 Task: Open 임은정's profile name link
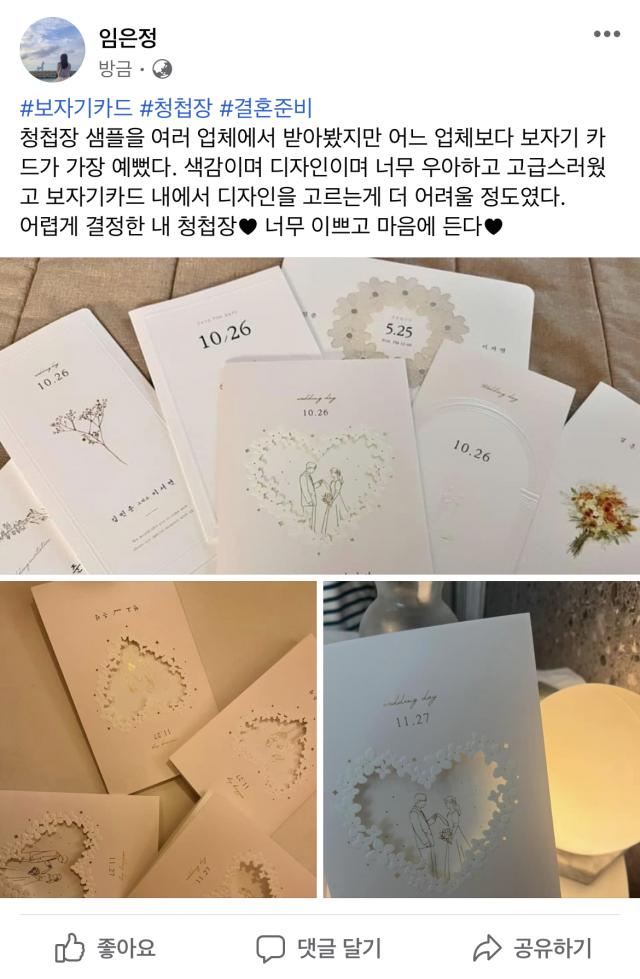point(128,36)
